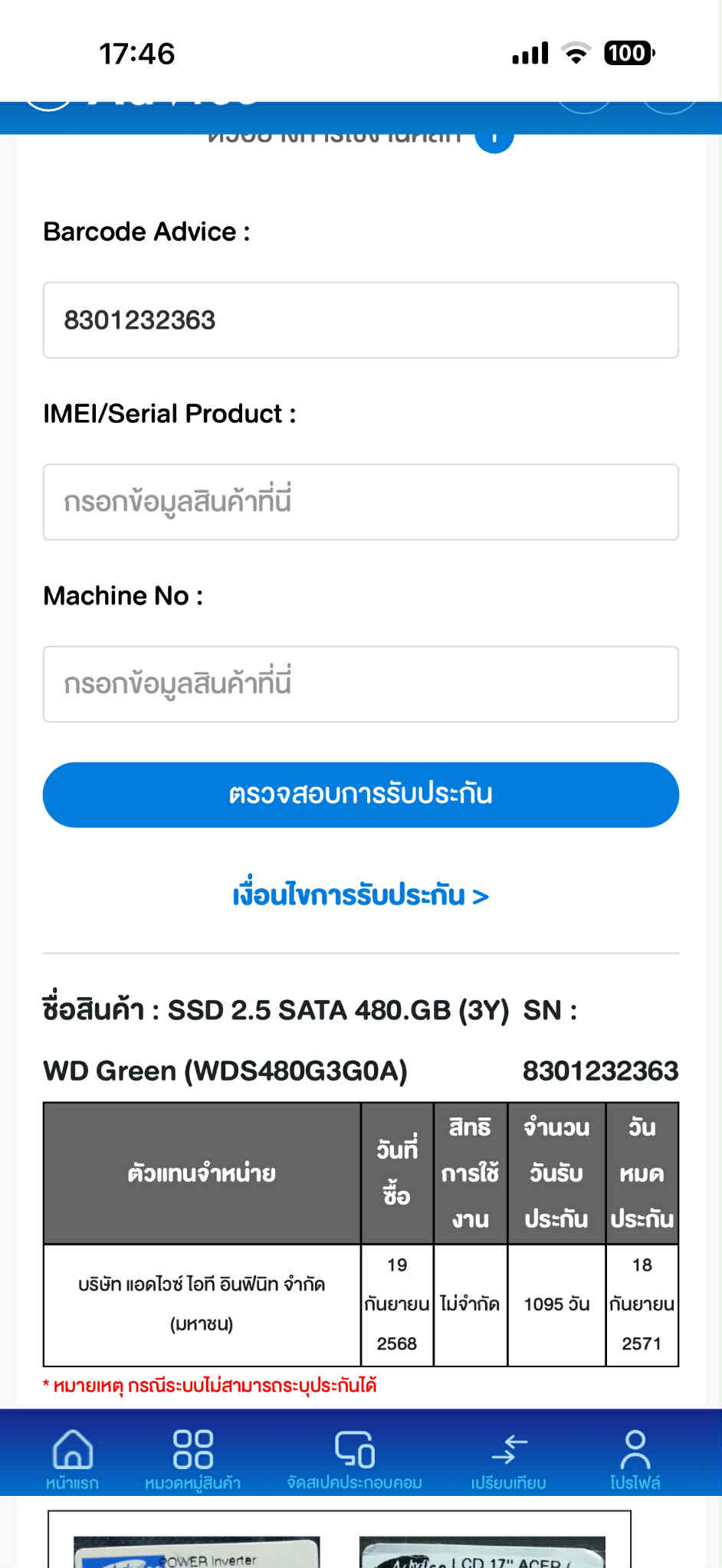This screenshot has height=1568, width=722.
Task: Select the Machine No text field
Action: click(360, 684)
